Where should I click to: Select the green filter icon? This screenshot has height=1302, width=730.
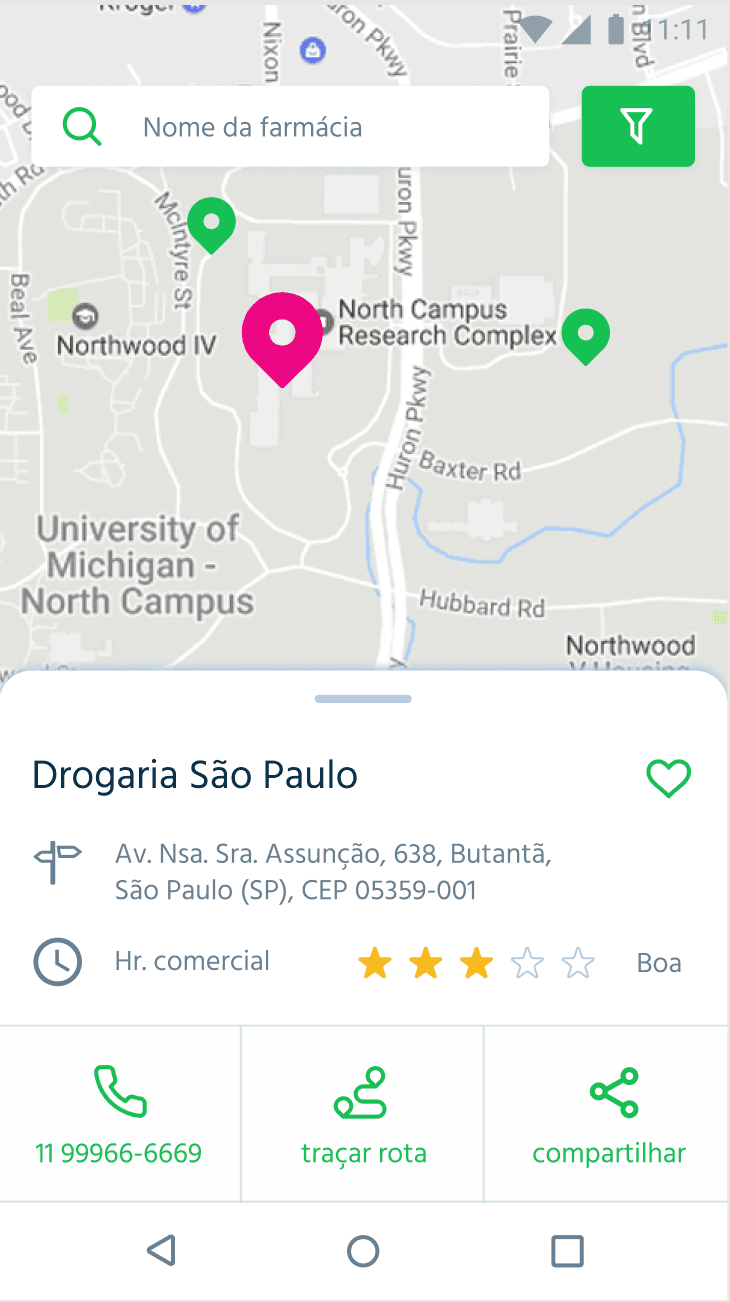pos(638,126)
